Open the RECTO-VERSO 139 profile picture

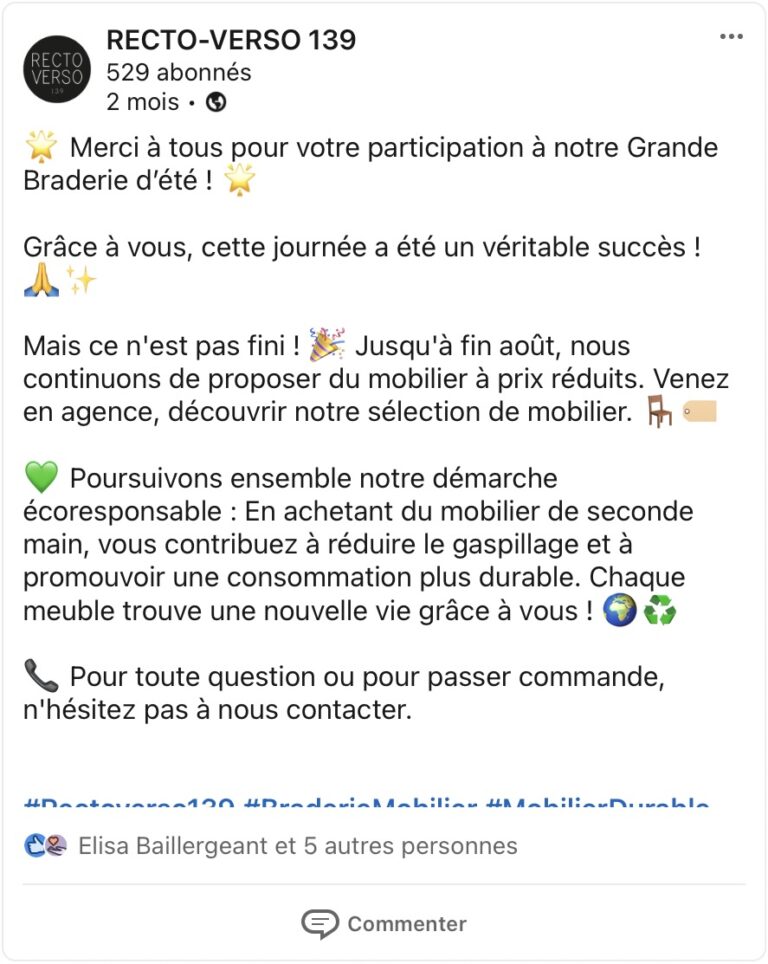(x=57, y=69)
